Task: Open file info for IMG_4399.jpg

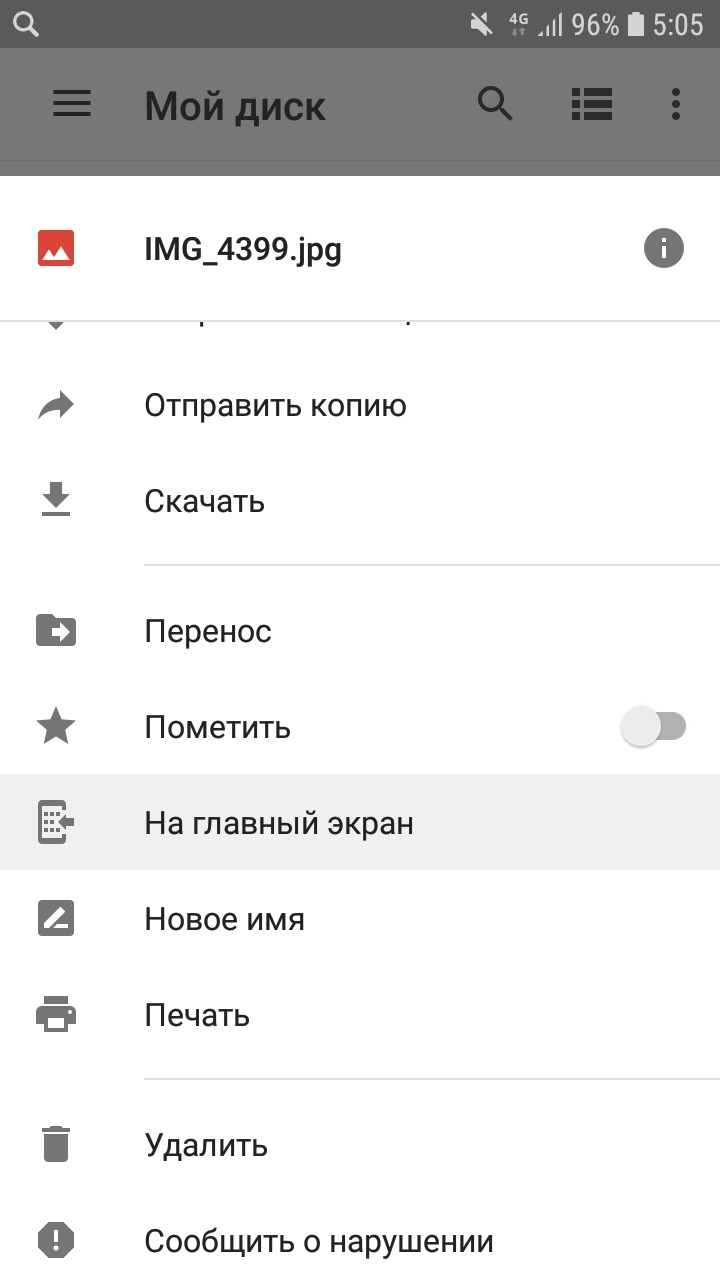Action: (664, 248)
